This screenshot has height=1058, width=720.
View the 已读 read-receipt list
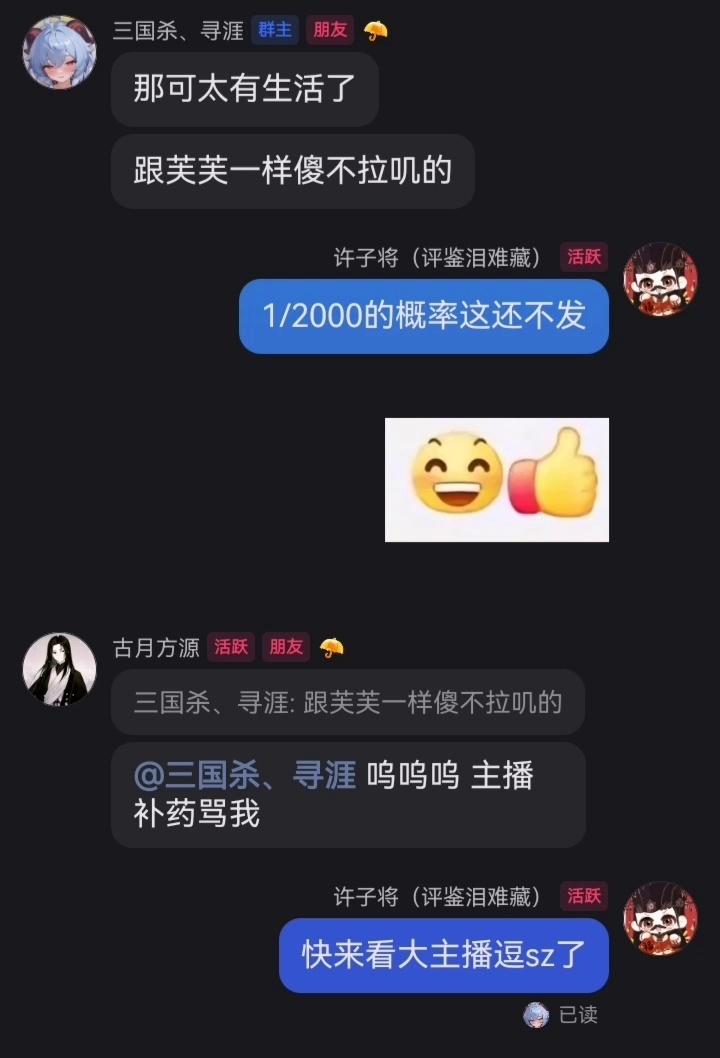click(x=562, y=1015)
